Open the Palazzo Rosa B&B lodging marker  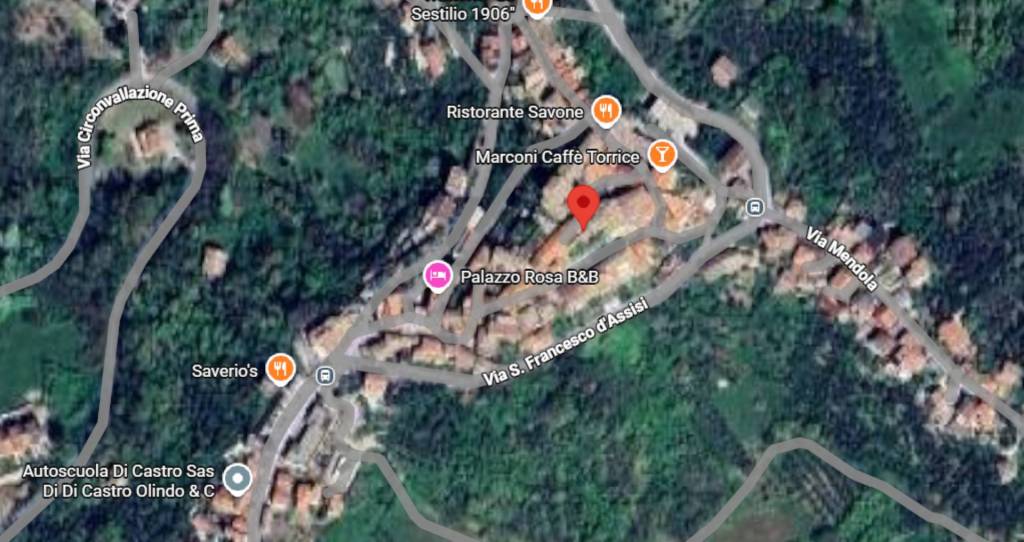436,275
